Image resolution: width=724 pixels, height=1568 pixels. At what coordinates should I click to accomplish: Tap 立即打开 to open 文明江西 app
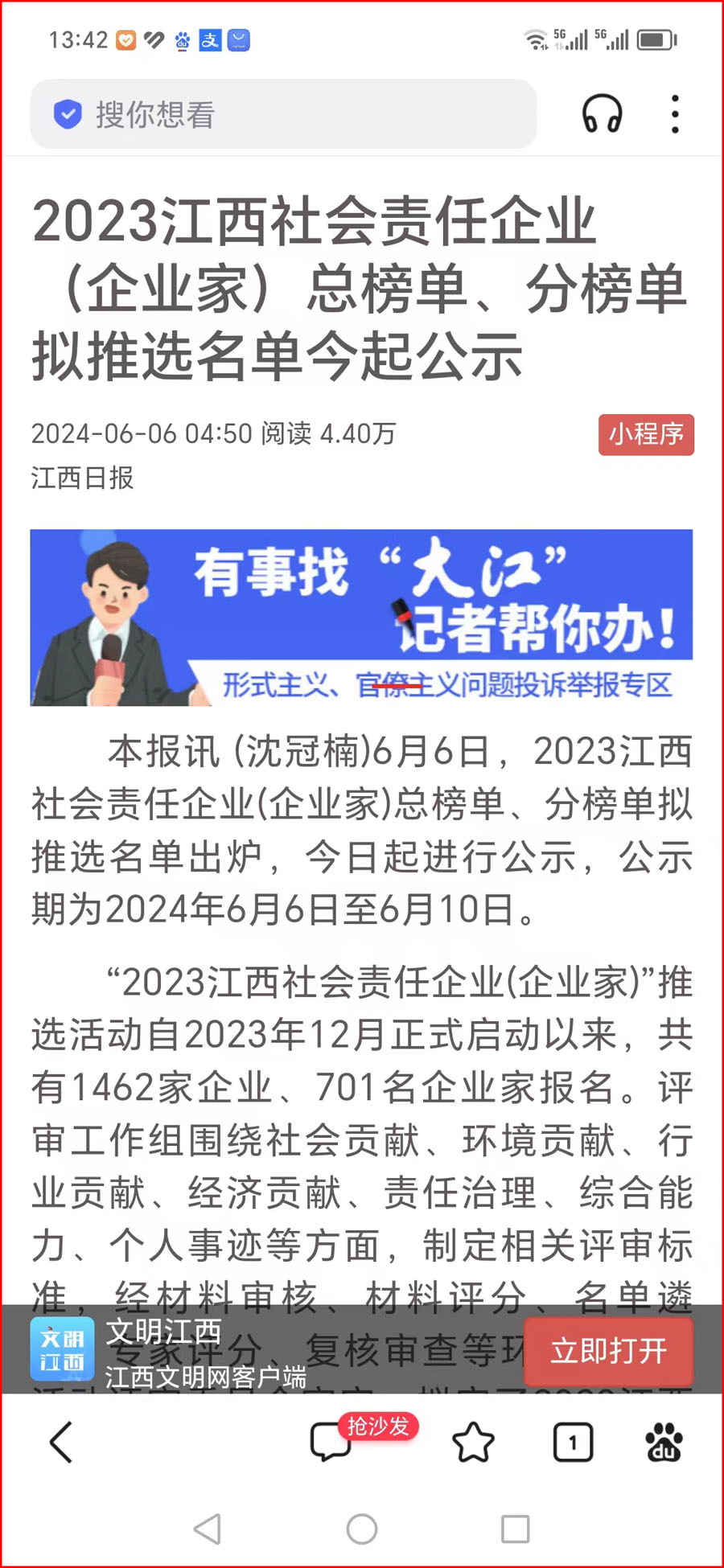coord(608,1351)
